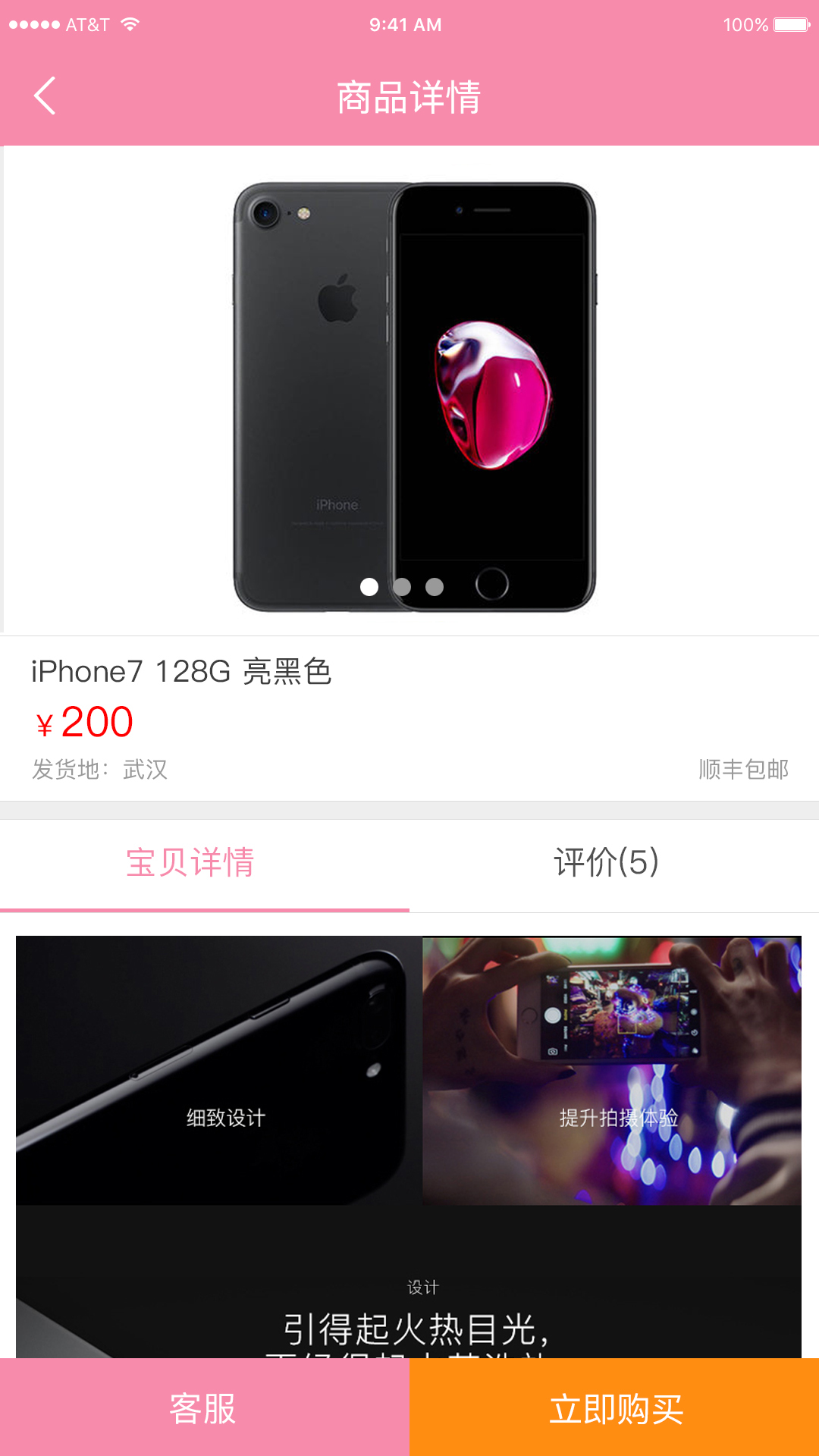Tap 立即购买 to buy now
Image resolution: width=819 pixels, height=1456 pixels.
click(x=614, y=1408)
